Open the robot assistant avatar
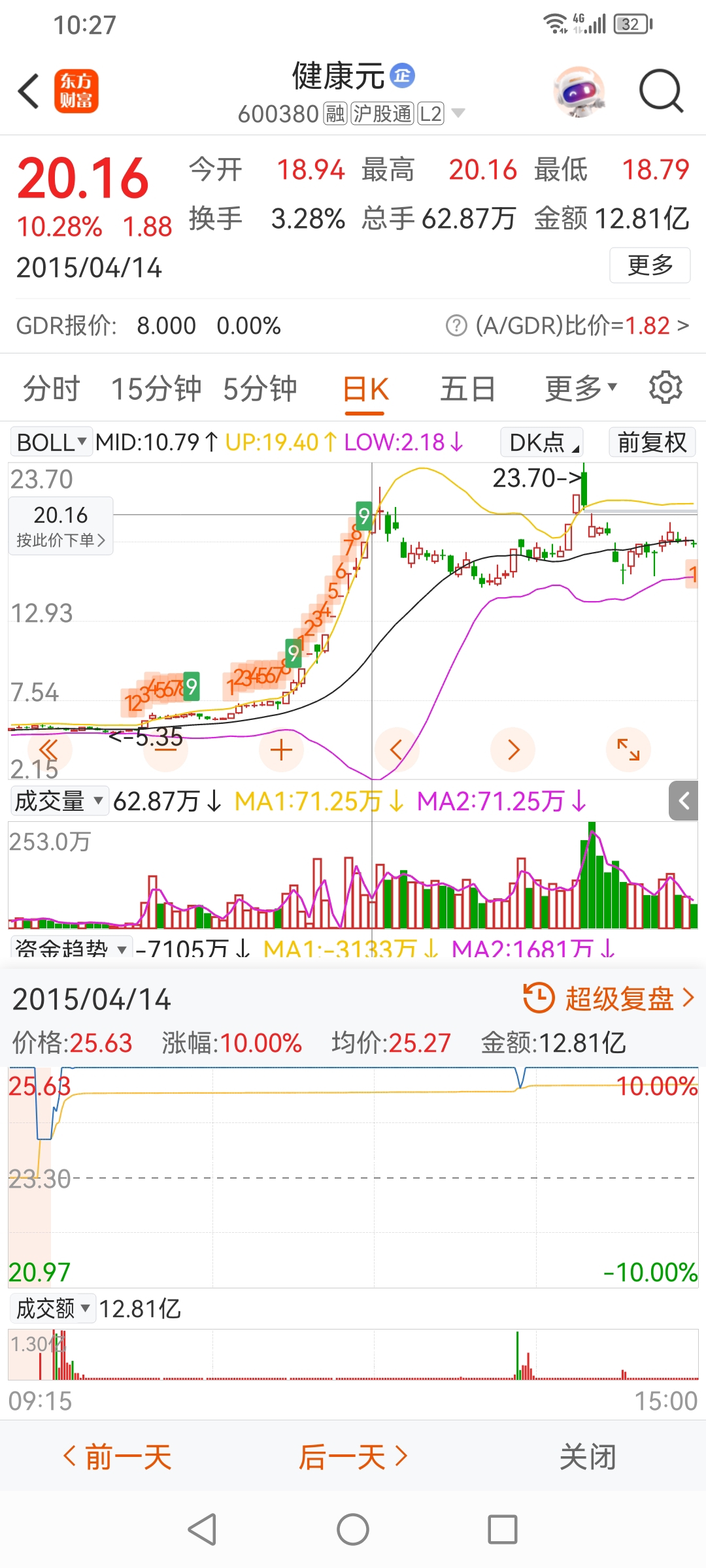The height and width of the screenshot is (1568, 706). pos(579,91)
